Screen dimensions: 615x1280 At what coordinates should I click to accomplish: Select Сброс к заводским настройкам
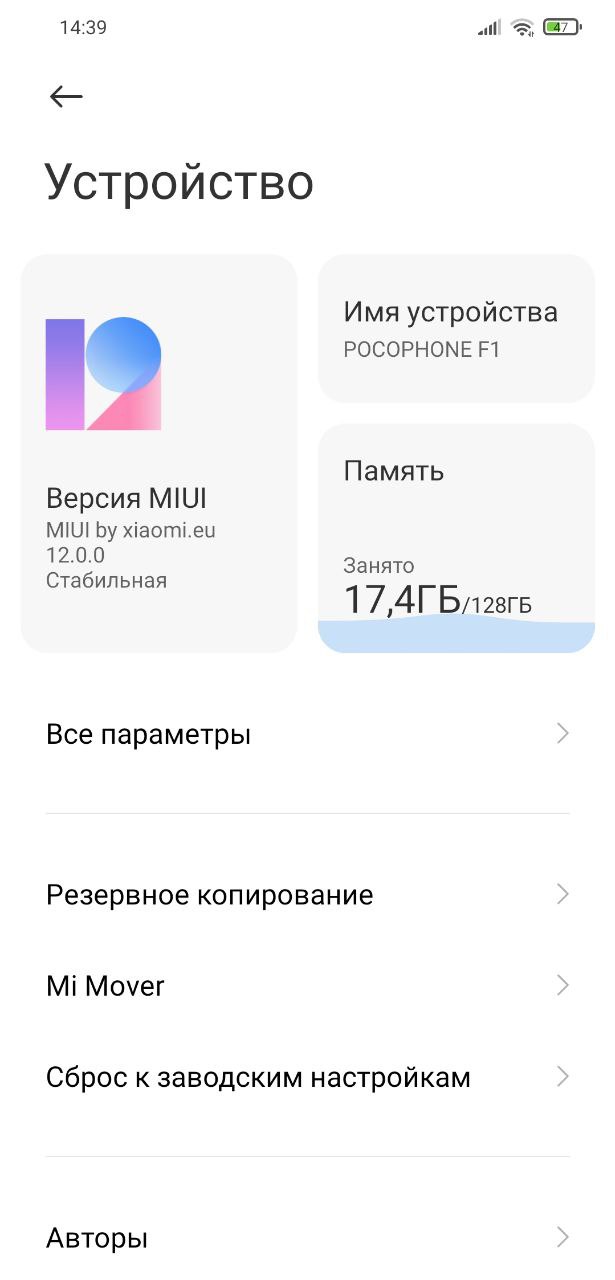308,1078
